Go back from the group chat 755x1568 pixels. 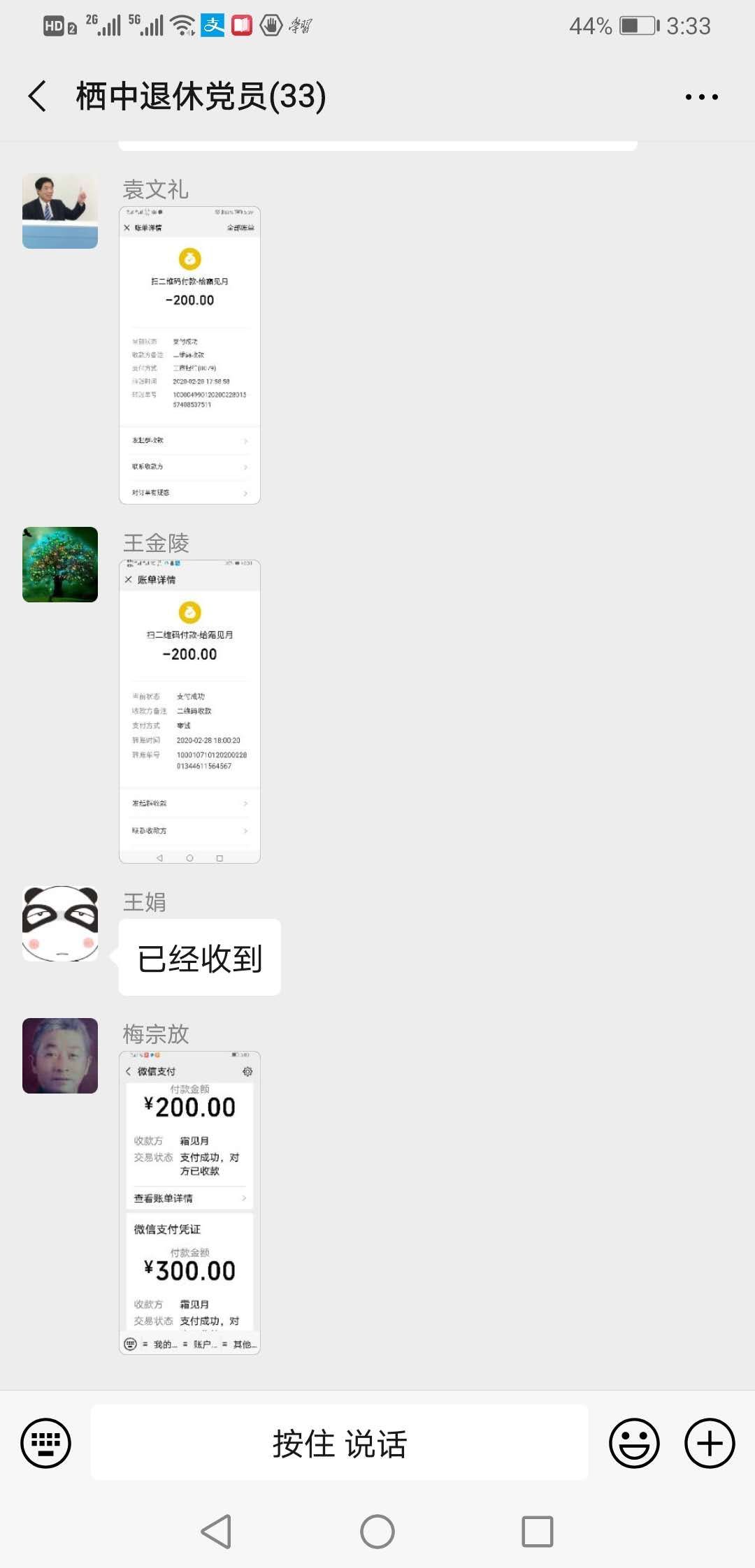coord(38,96)
